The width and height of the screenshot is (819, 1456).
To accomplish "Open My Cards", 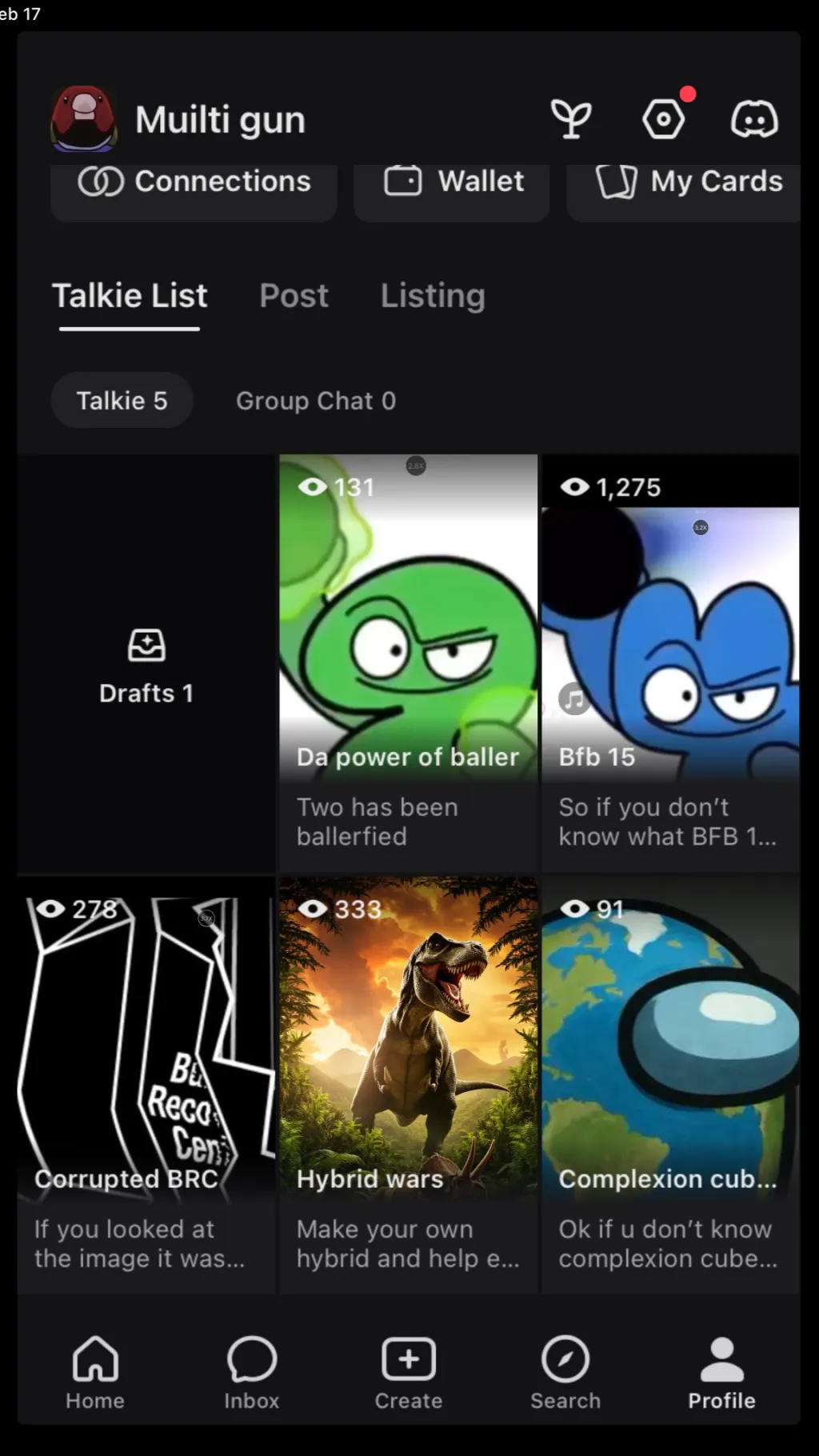I will [688, 184].
